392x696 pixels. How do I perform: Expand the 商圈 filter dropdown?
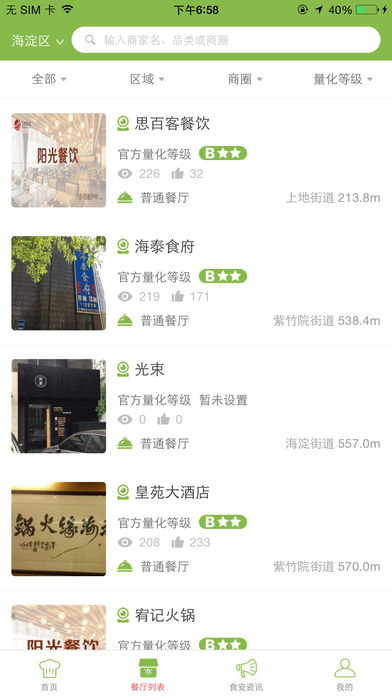coord(245,79)
